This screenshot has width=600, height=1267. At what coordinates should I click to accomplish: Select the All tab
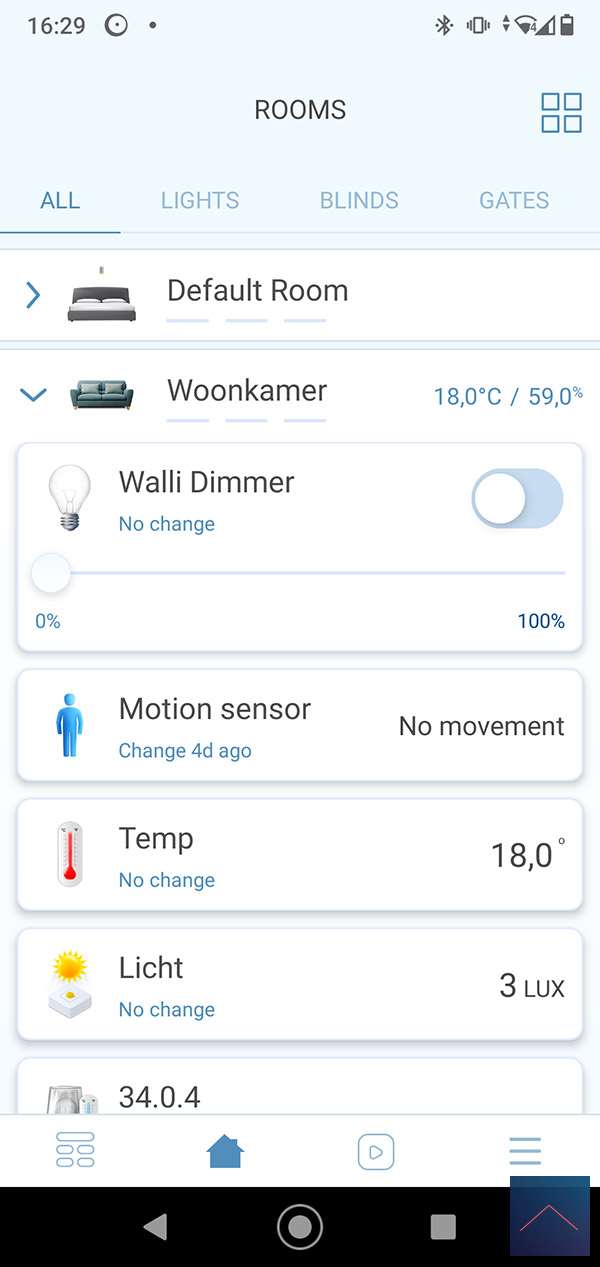(x=60, y=200)
